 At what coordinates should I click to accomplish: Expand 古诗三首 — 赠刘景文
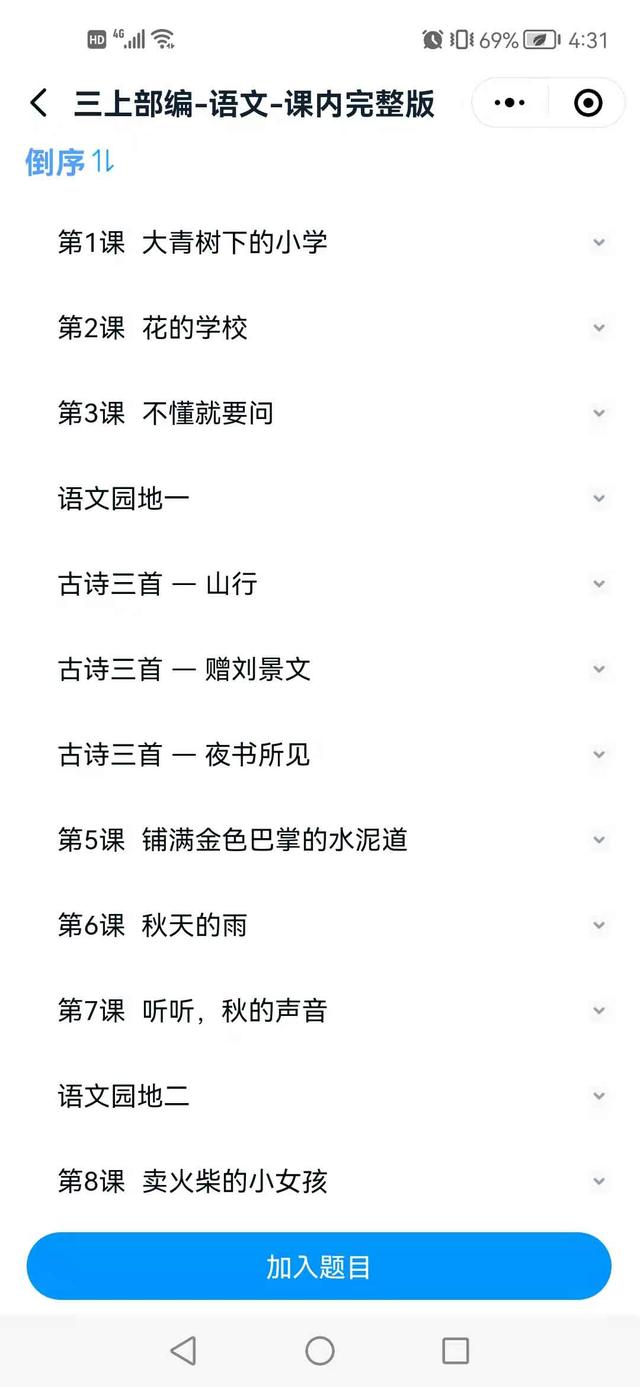point(320,669)
